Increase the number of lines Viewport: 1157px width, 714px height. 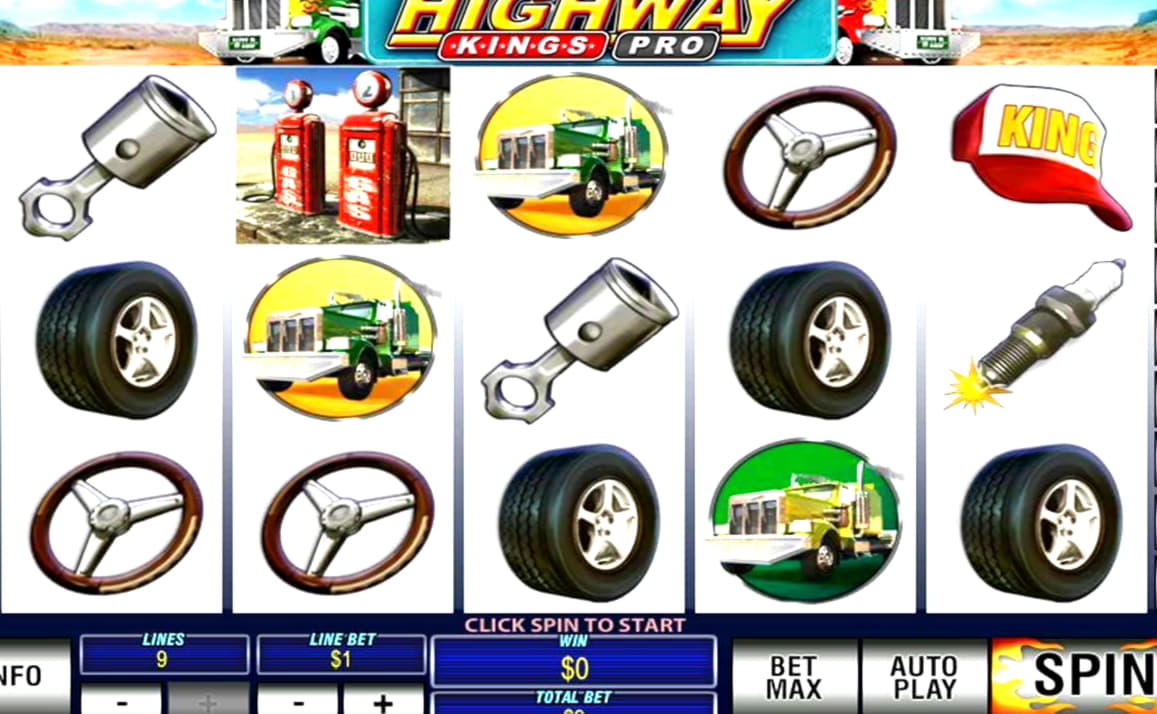point(207,701)
